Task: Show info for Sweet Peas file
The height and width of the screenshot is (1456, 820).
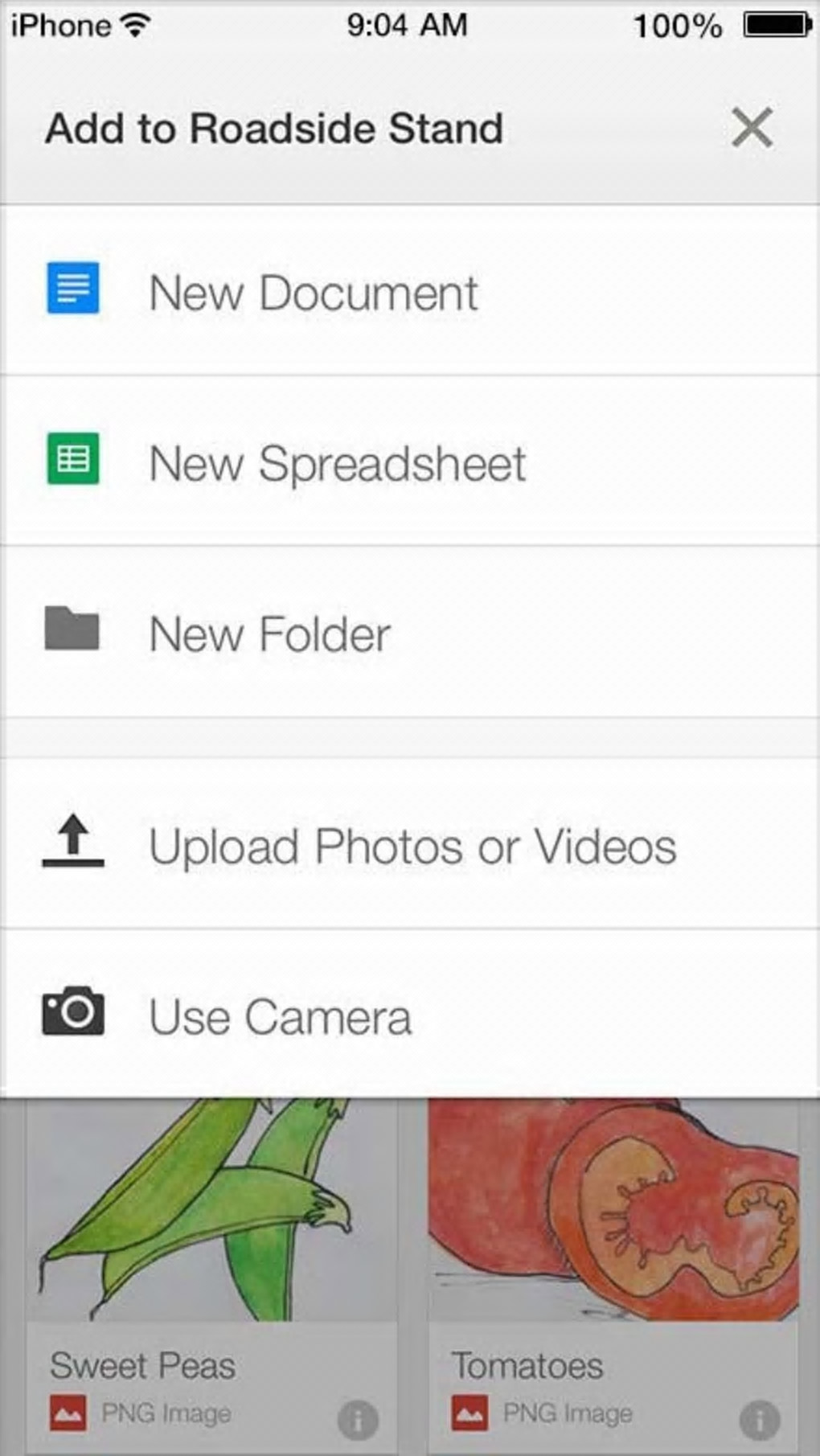Action: [x=358, y=1420]
